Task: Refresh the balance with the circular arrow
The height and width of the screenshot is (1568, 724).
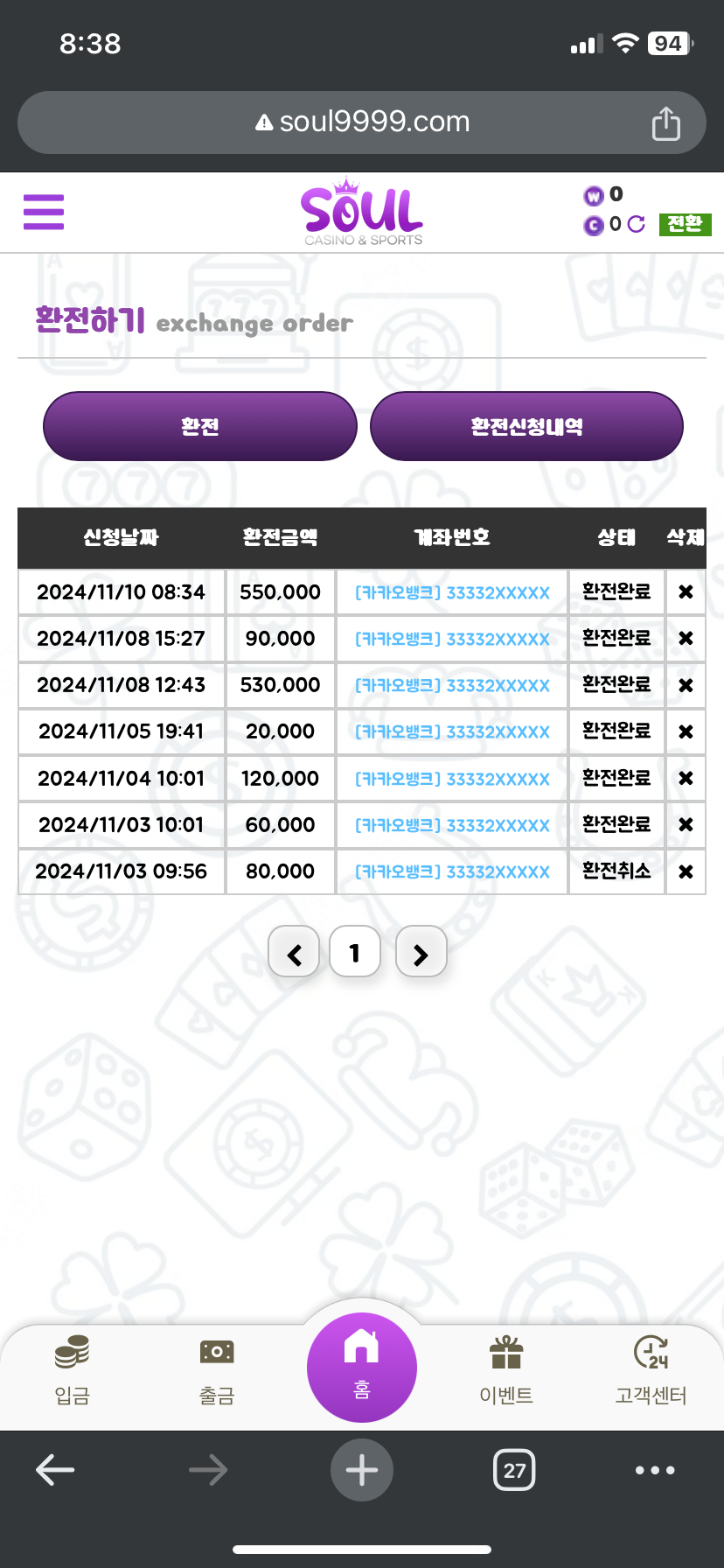Action: click(x=637, y=225)
